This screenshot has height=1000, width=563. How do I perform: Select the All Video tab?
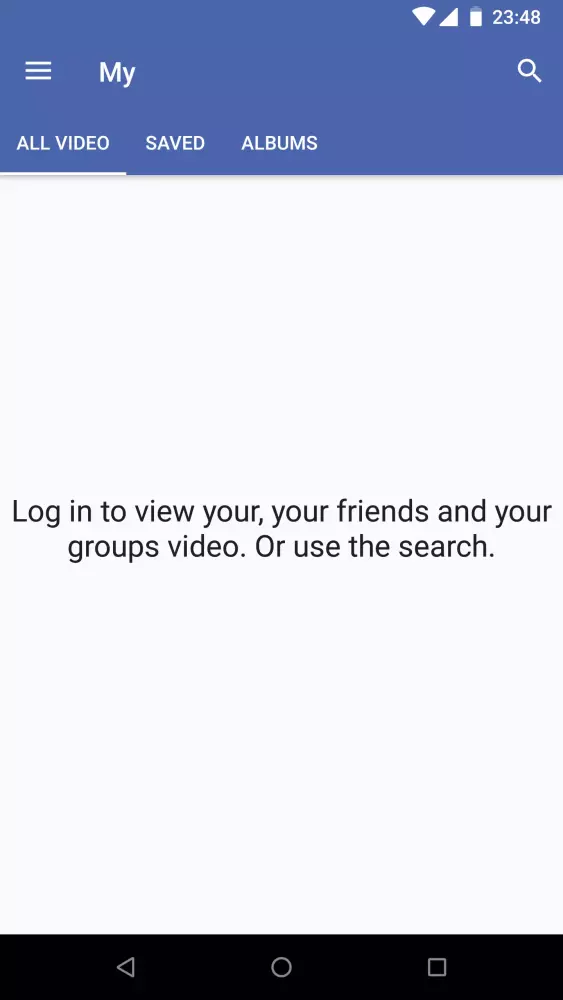click(63, 143)
